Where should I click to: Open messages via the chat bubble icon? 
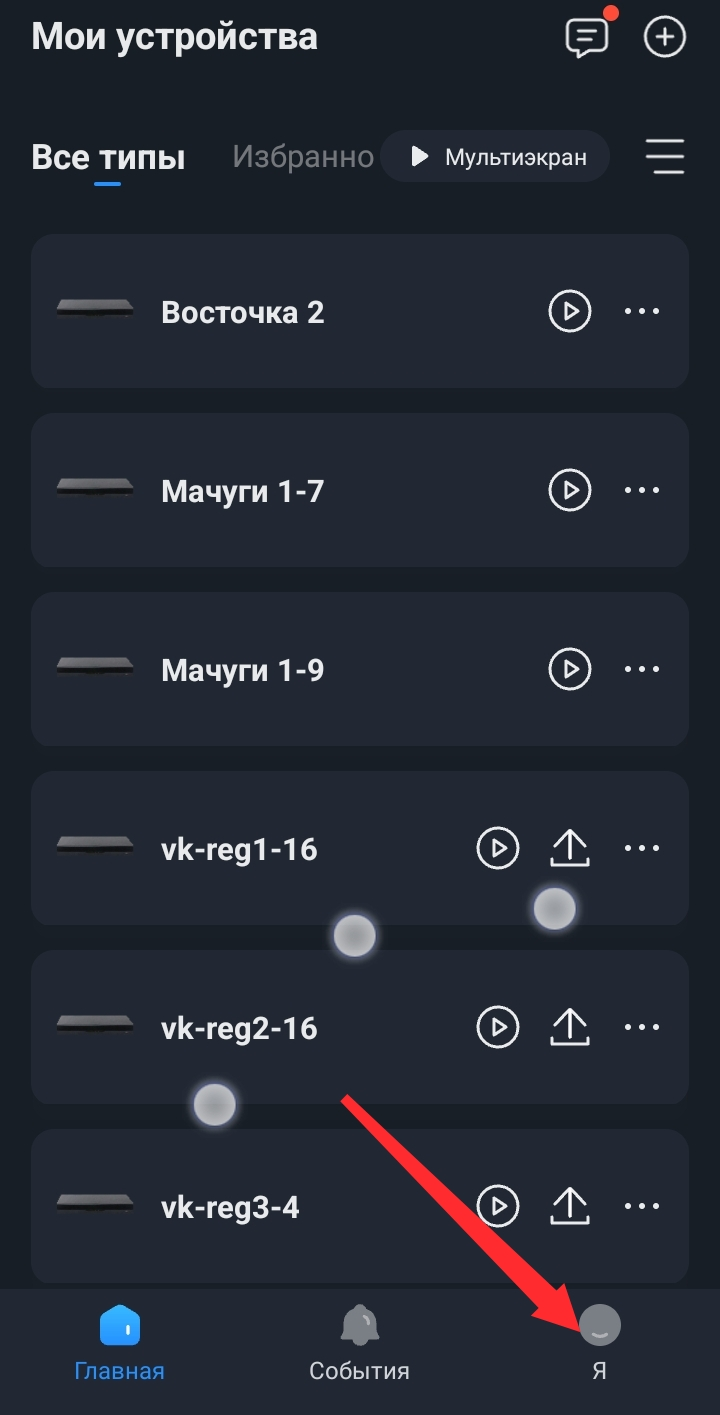pyautogui.click(x=587, y=37)
